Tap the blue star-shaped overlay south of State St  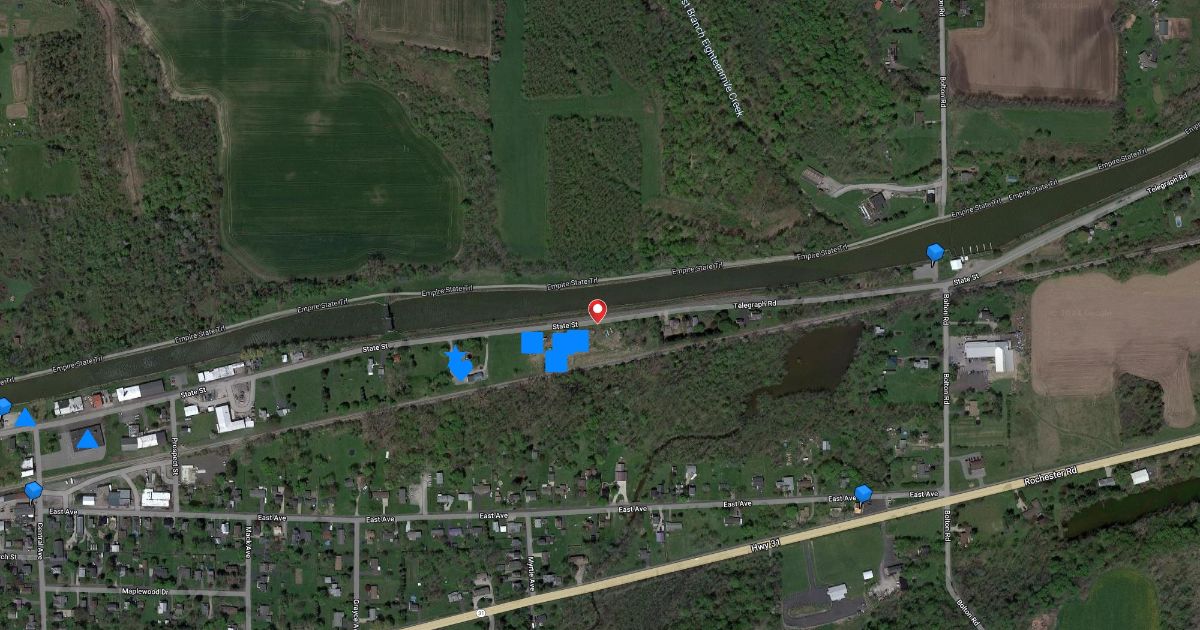459,363
